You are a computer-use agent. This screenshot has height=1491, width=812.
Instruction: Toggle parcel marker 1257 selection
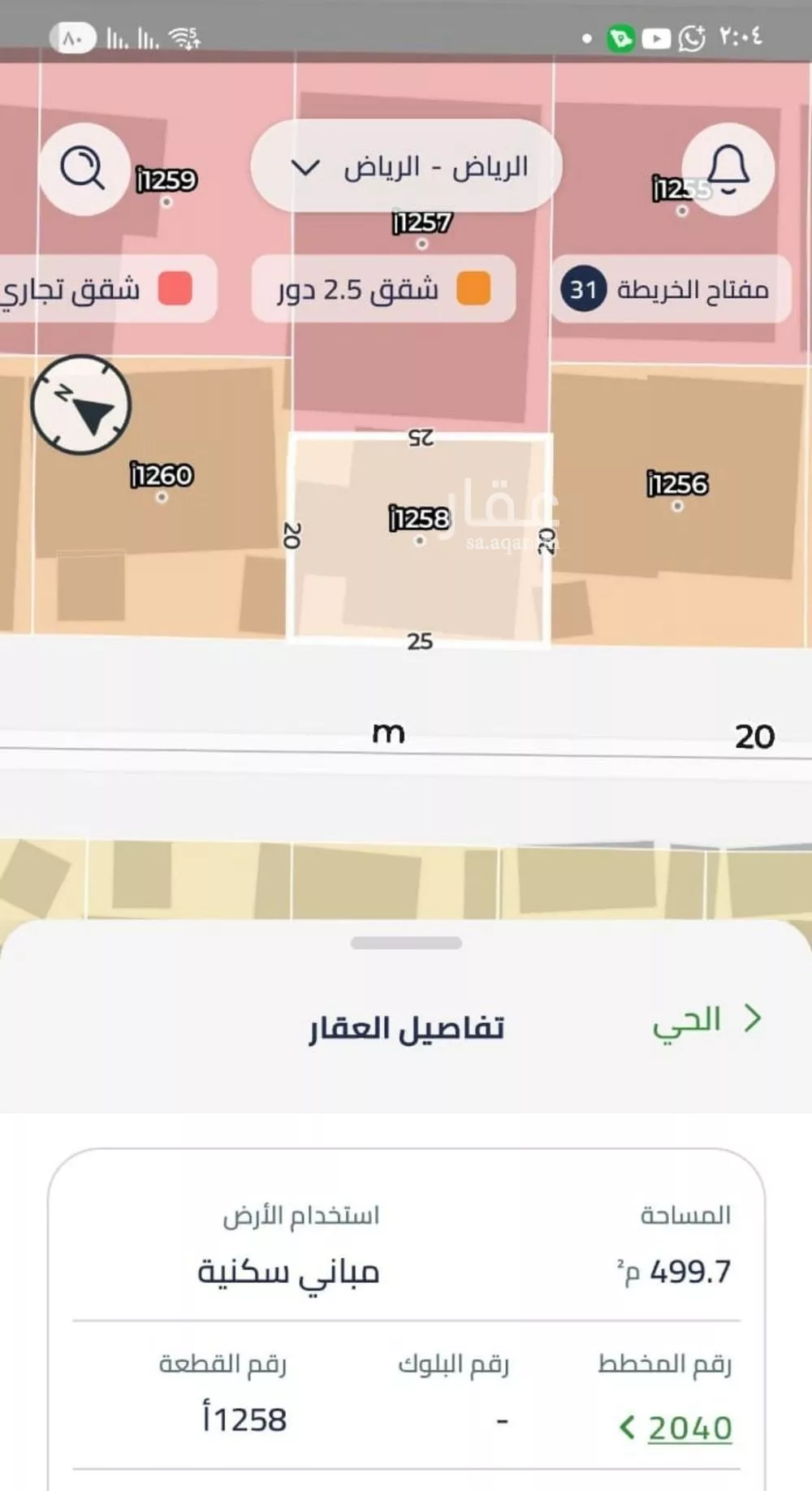click(x=421, y=221)
